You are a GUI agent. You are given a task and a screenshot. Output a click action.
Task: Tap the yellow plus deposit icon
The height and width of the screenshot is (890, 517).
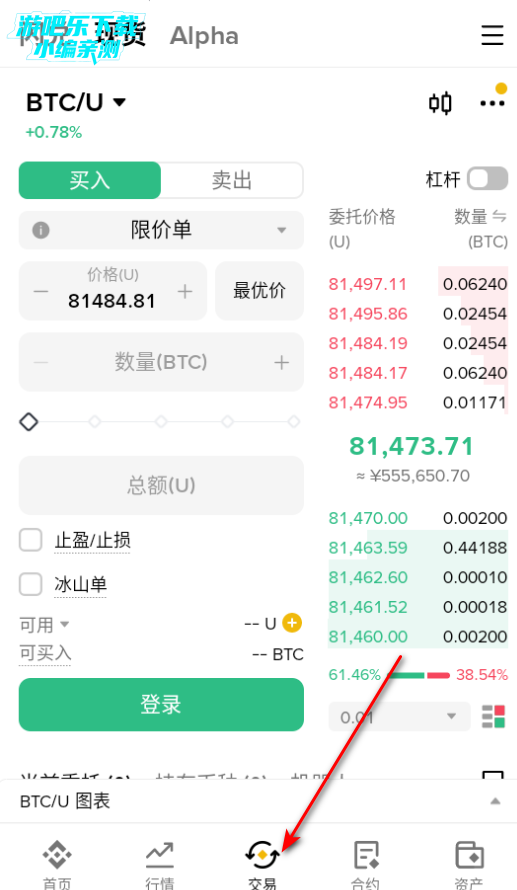point(292,623)
